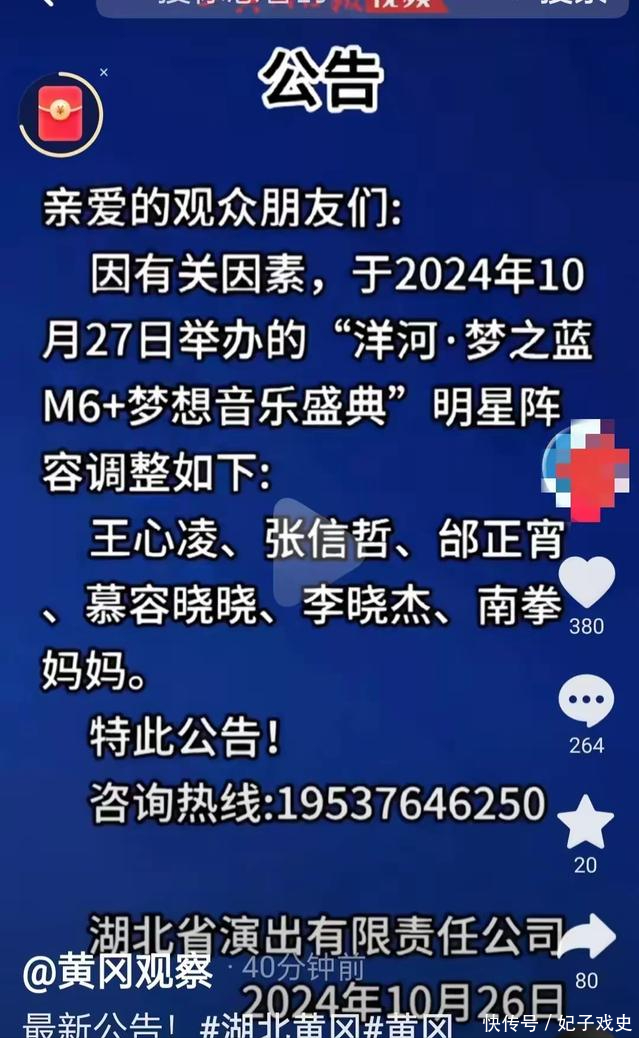Open the red envelope reward icon
Image resolution: width=639 pixels, height=1038 pixels.
pyautogui.click(x=60, y=113)
